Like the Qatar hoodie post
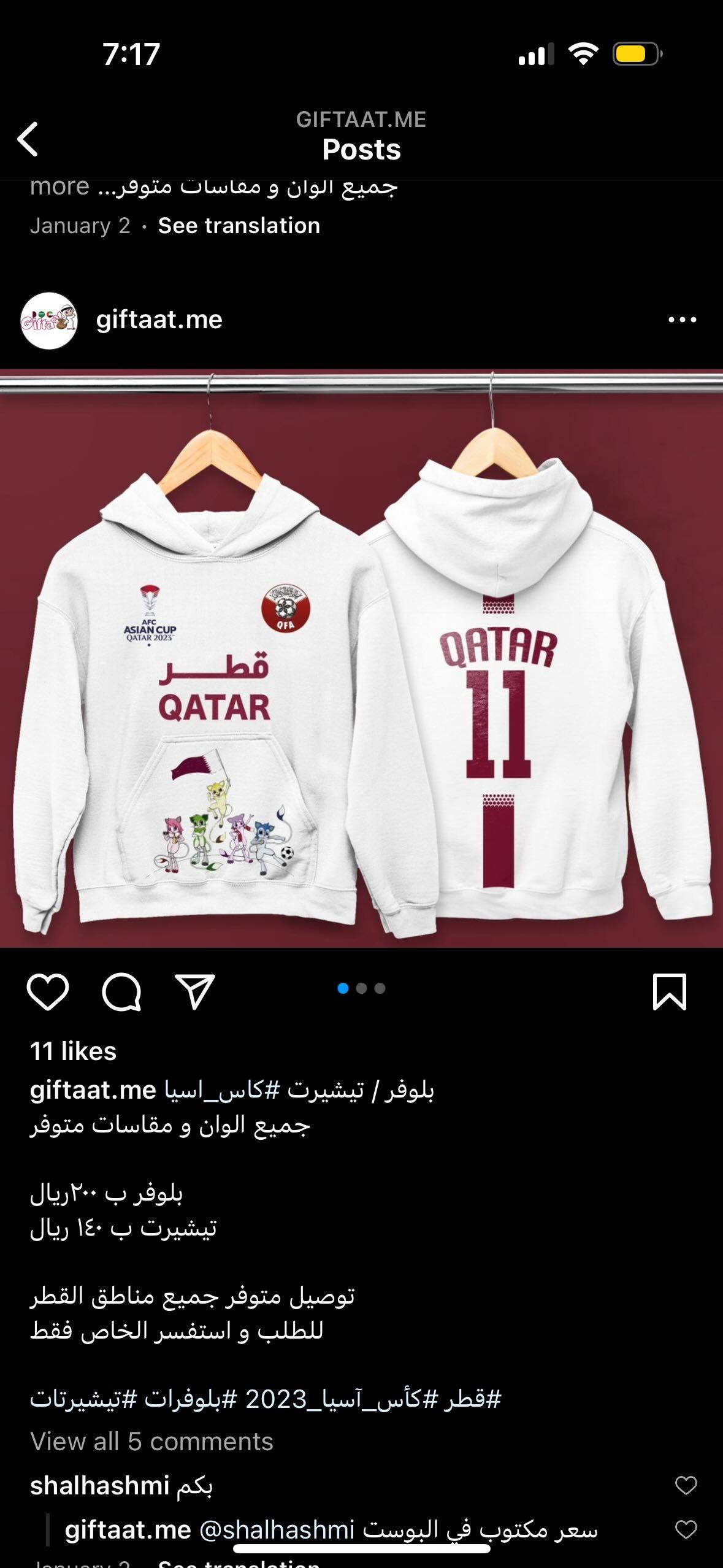 coord(48,992)
